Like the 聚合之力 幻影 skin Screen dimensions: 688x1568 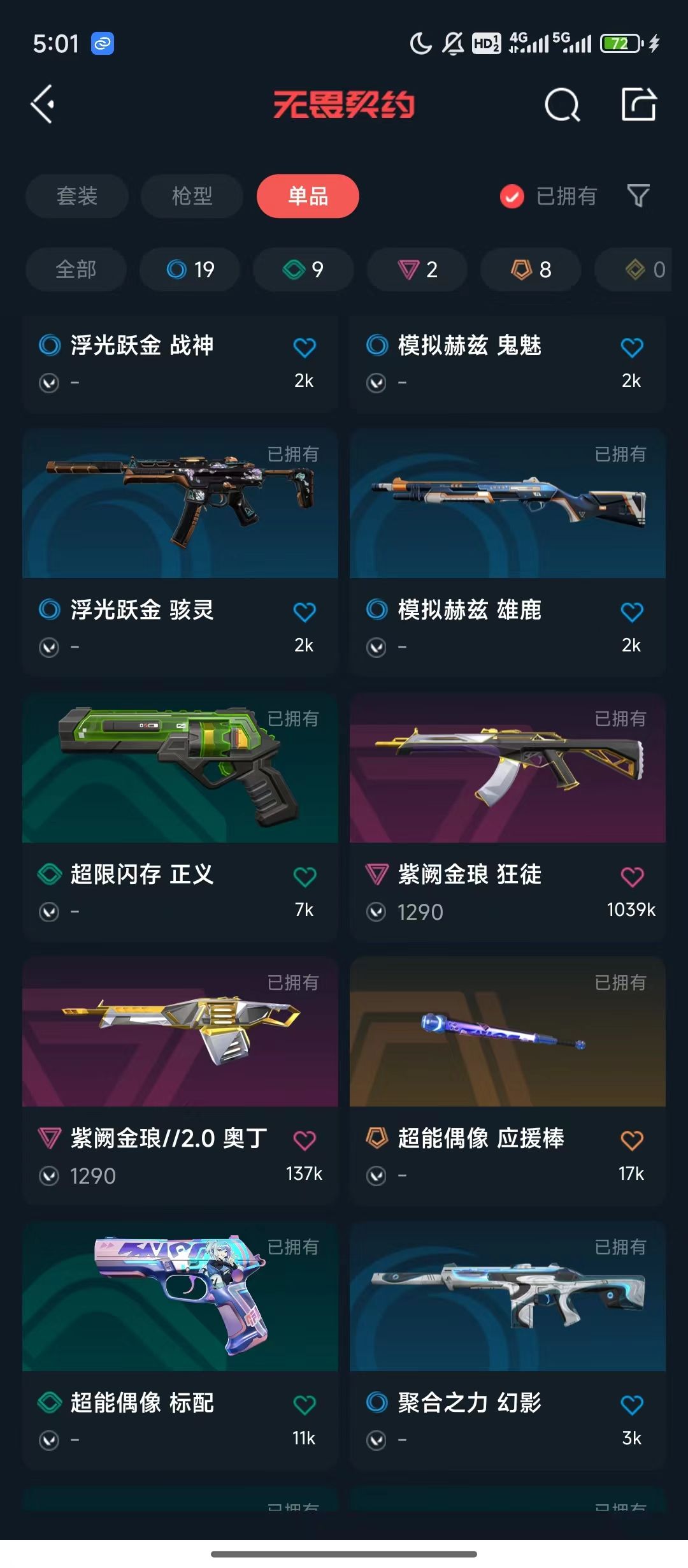pyautogui.click(x=632, y=1404)
